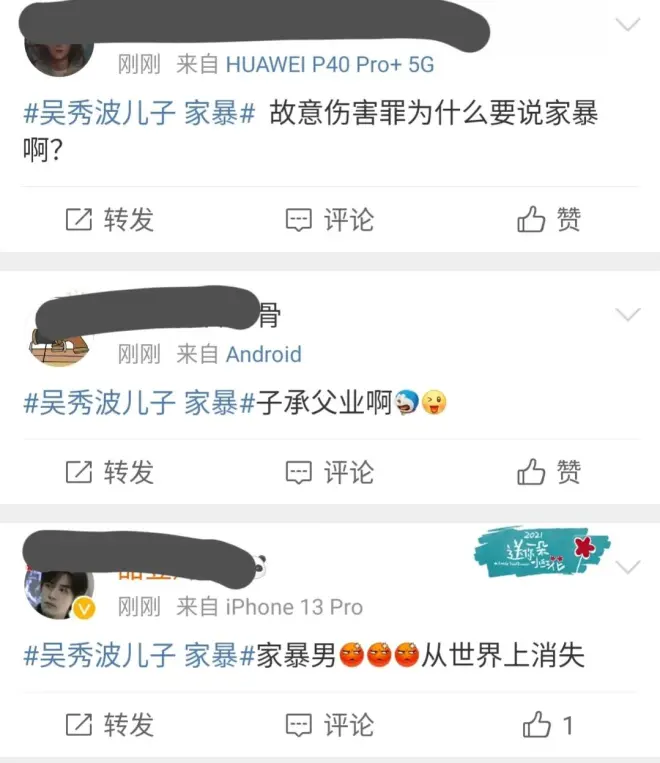Comment on the 故意伤害罪 post
This screenshot has height=763, width=660.
(x=329, y=219)
